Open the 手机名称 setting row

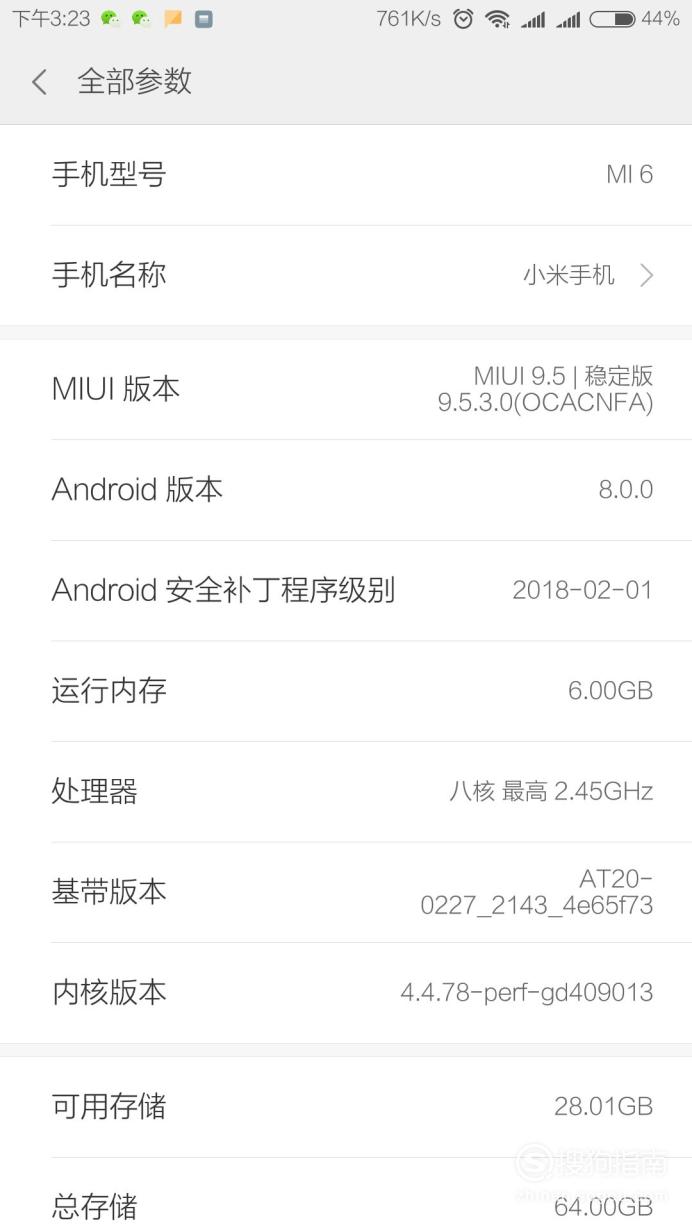tap(346, 275)
